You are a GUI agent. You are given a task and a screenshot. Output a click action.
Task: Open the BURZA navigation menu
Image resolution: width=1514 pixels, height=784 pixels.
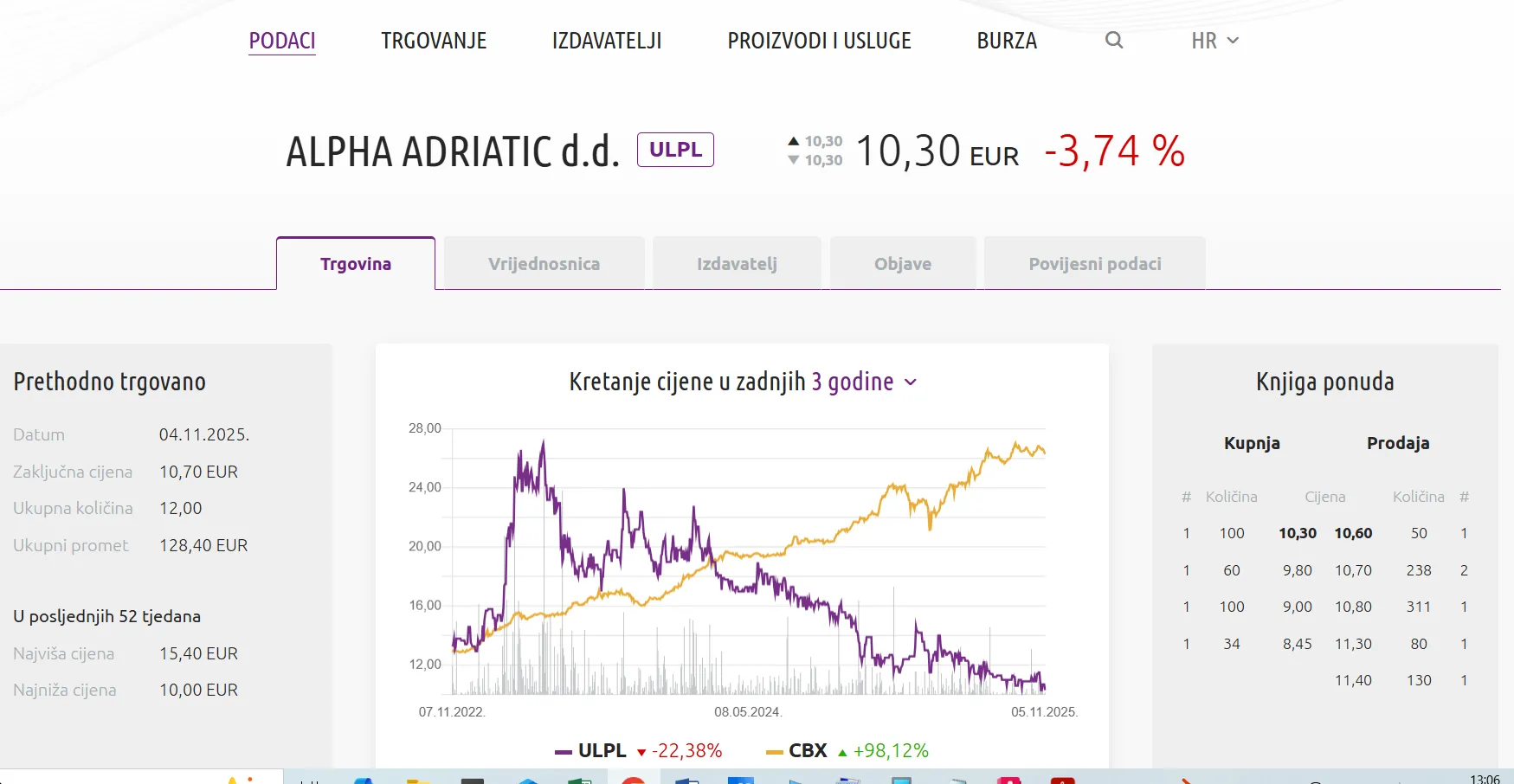(x=1007, y=41)
